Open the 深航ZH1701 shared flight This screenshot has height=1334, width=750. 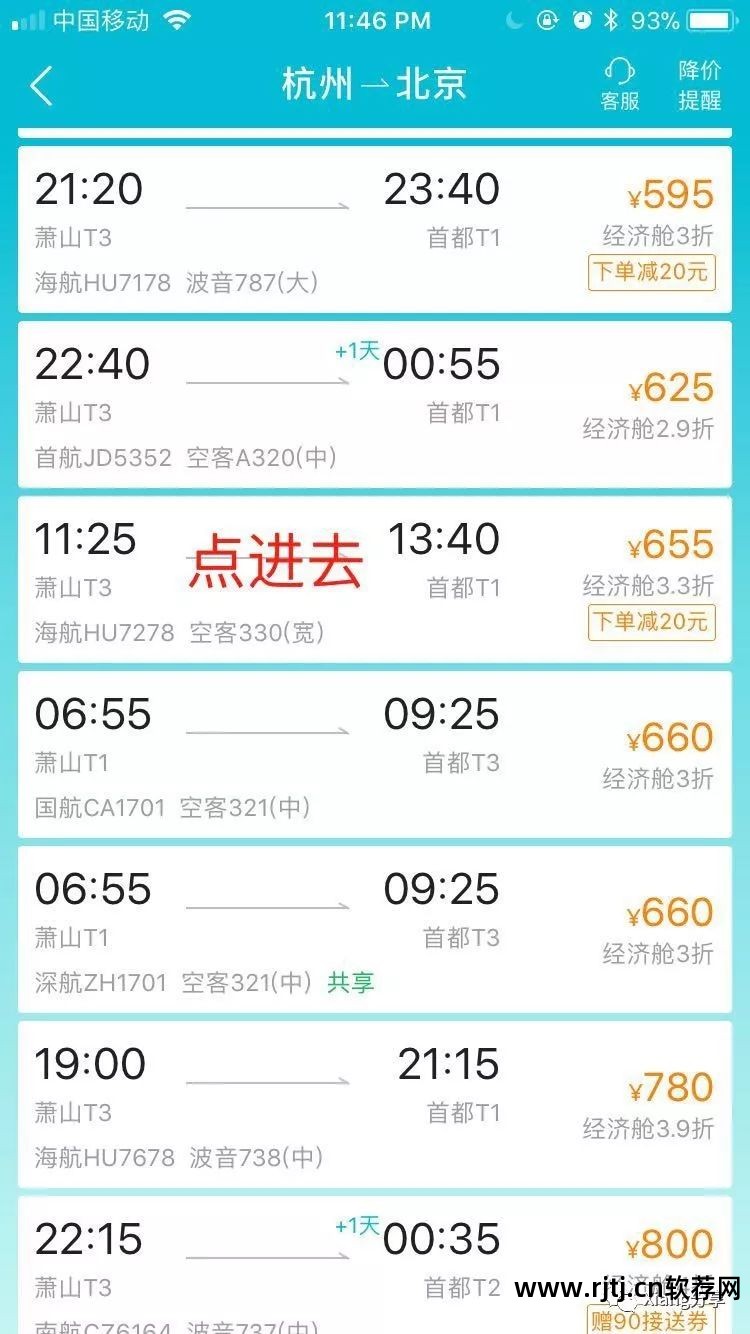coord(374,930)
